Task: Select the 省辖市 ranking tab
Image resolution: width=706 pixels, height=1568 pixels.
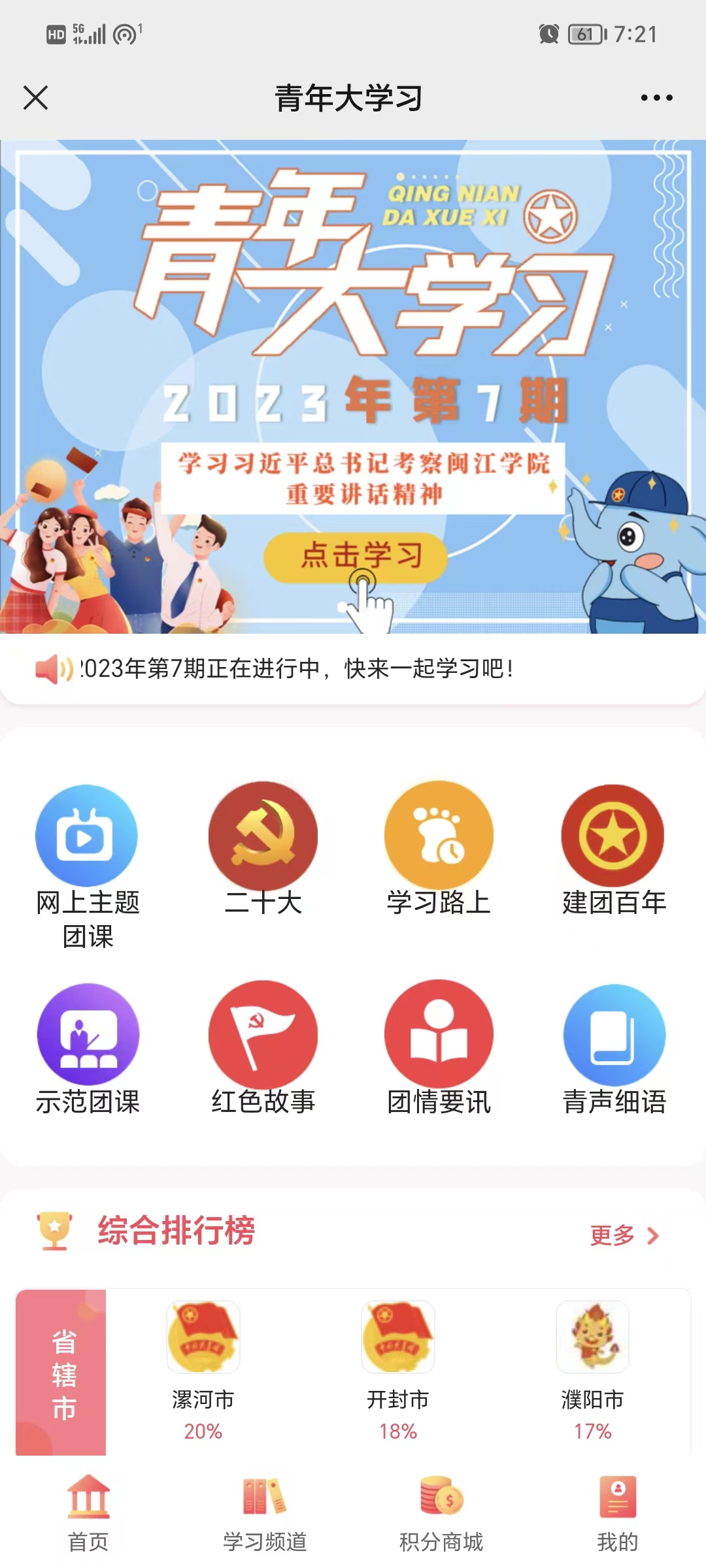Action: pyautogui.click(x=61, y=1372)
